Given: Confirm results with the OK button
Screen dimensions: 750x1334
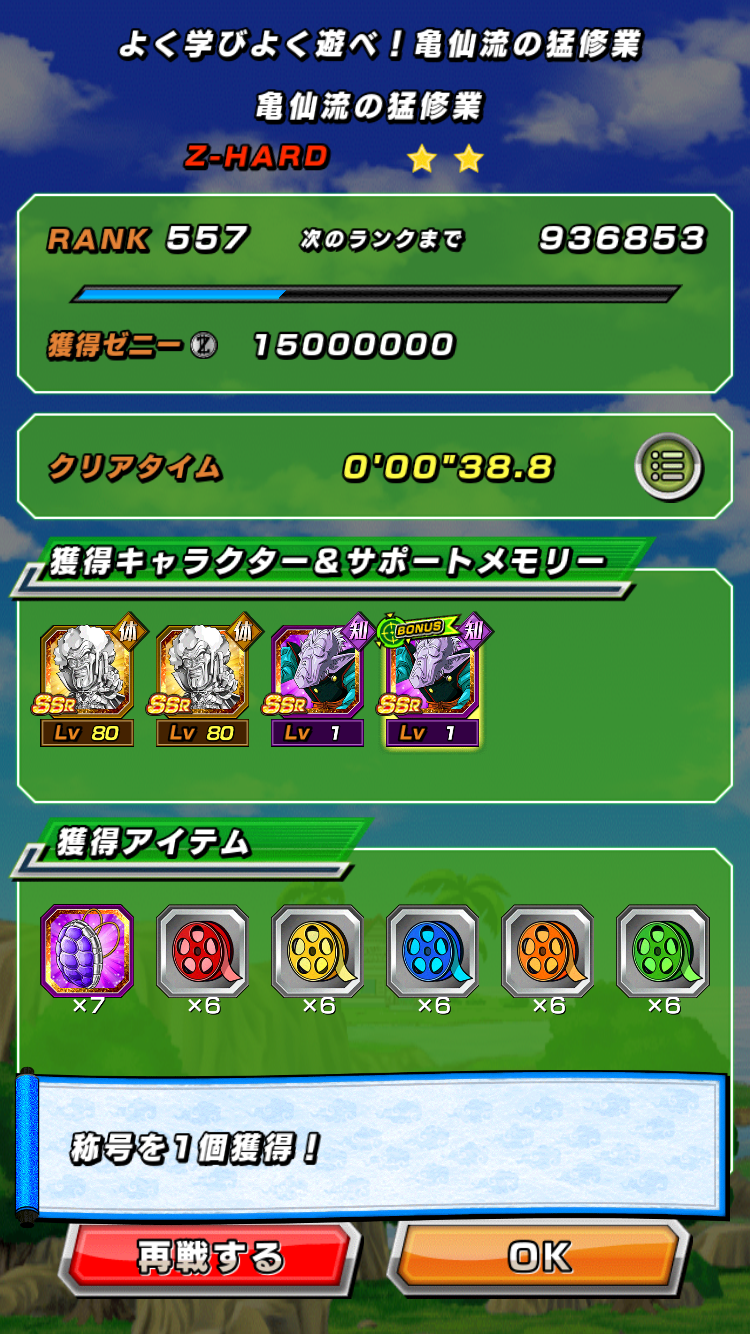Looking at the screenshot, I should tap(540, 1256).
